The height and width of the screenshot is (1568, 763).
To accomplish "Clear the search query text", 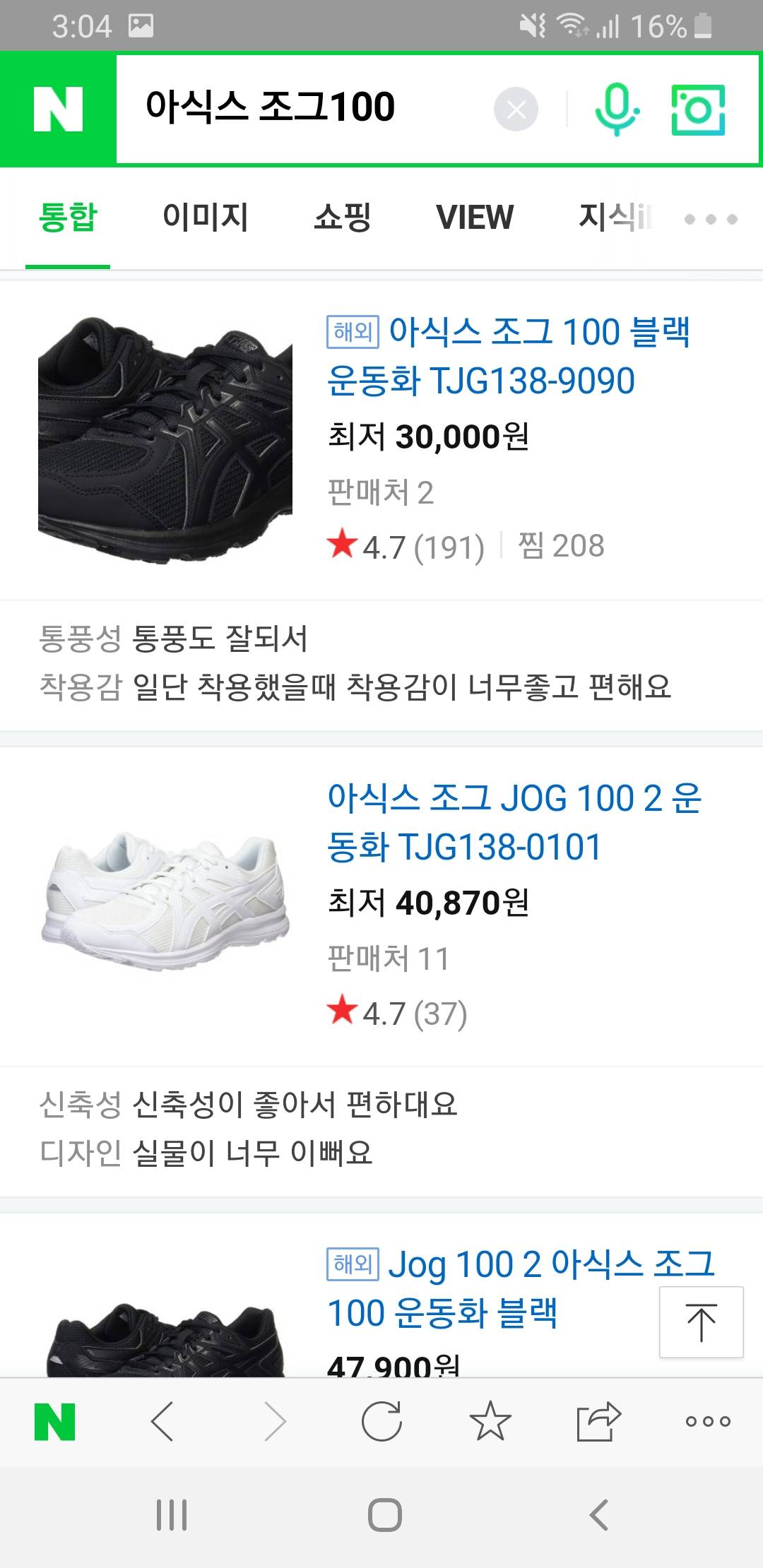I will (x=516, y=109).
